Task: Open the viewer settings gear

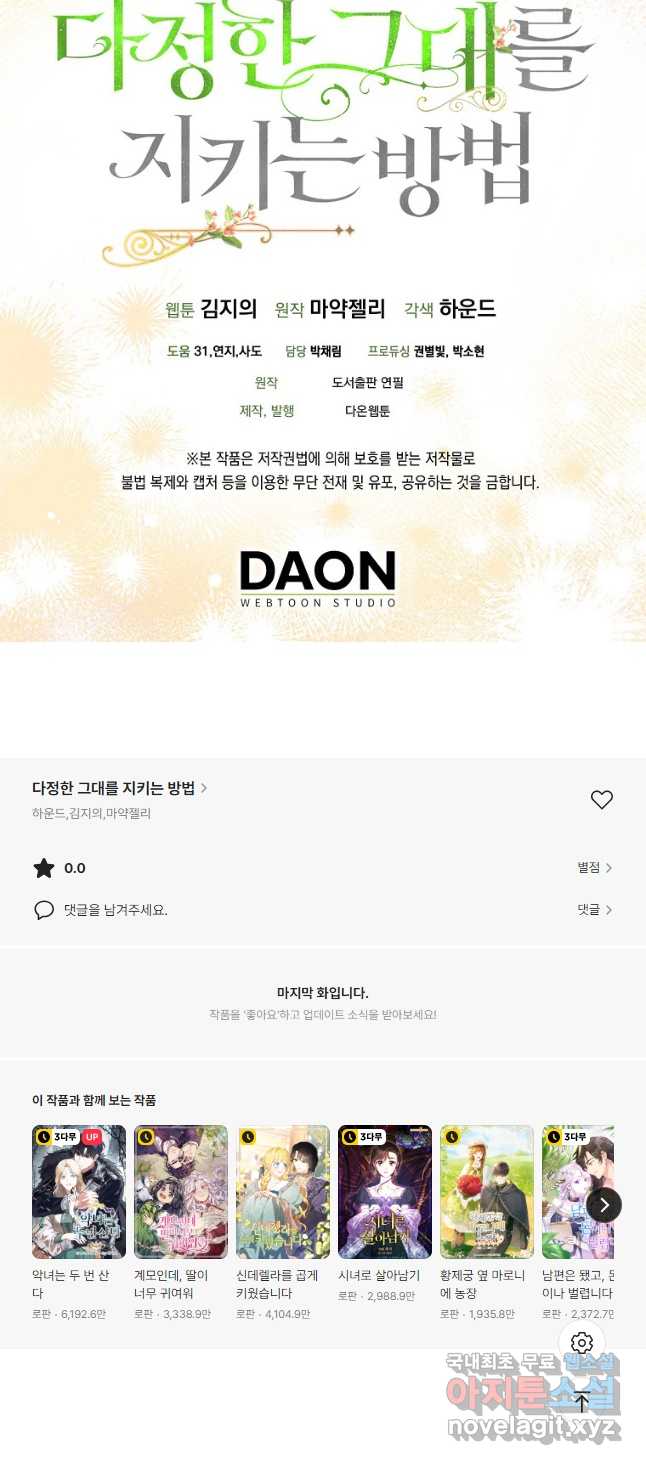Action: (x=582, y=1343)
